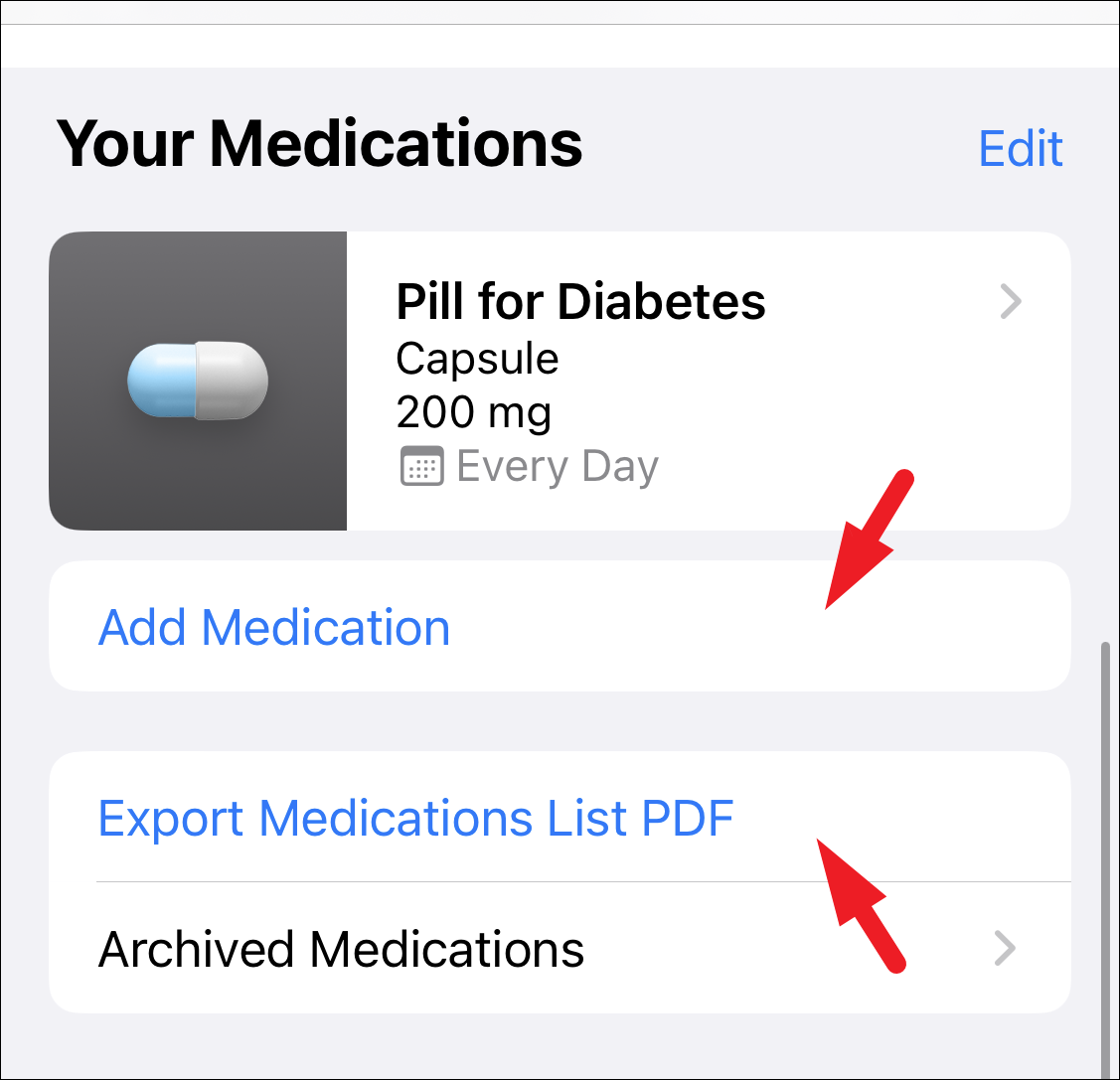Add a new medication
The width and height of the screenshot is (1120, 1080).
pyautogui.click(x=275, y=628)
